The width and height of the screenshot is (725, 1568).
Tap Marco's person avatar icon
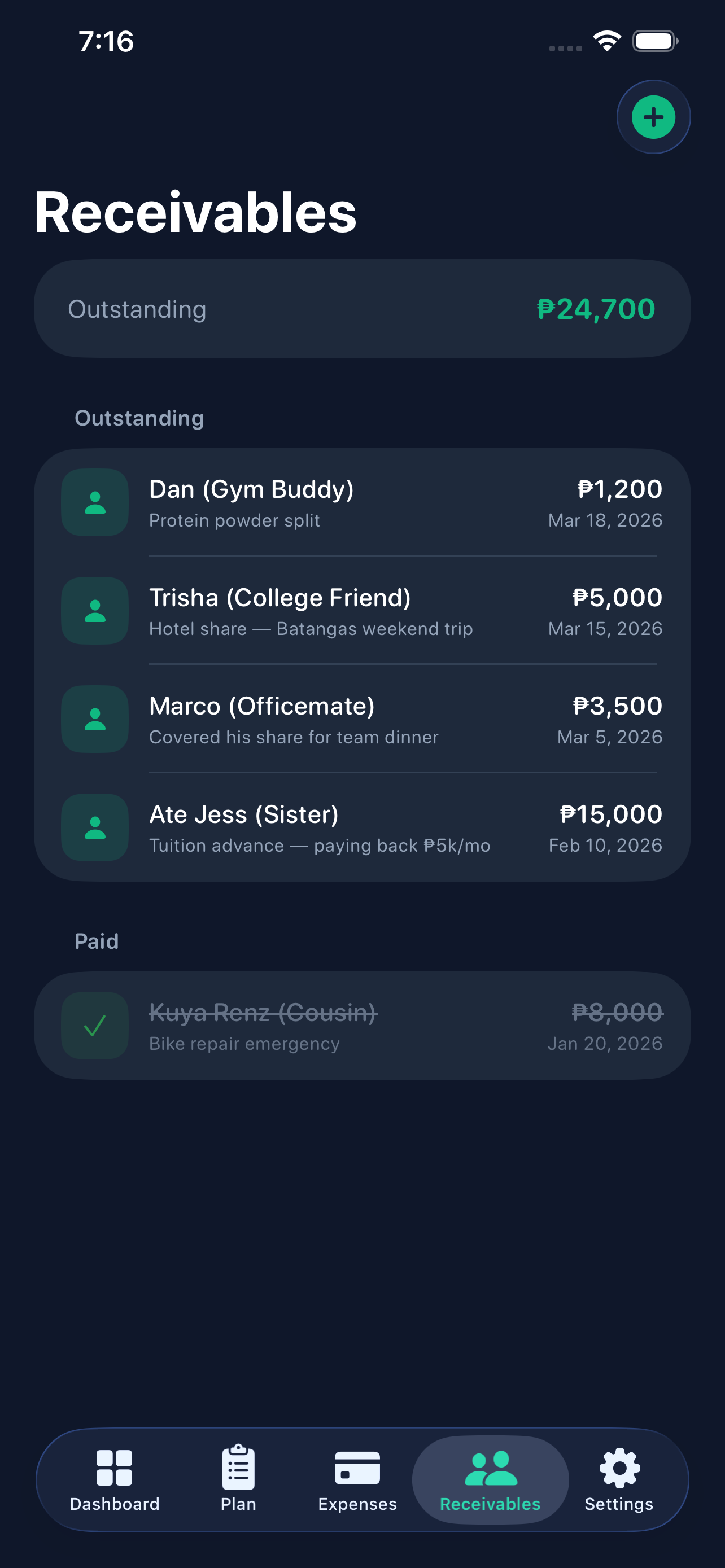tap(94, 720)
